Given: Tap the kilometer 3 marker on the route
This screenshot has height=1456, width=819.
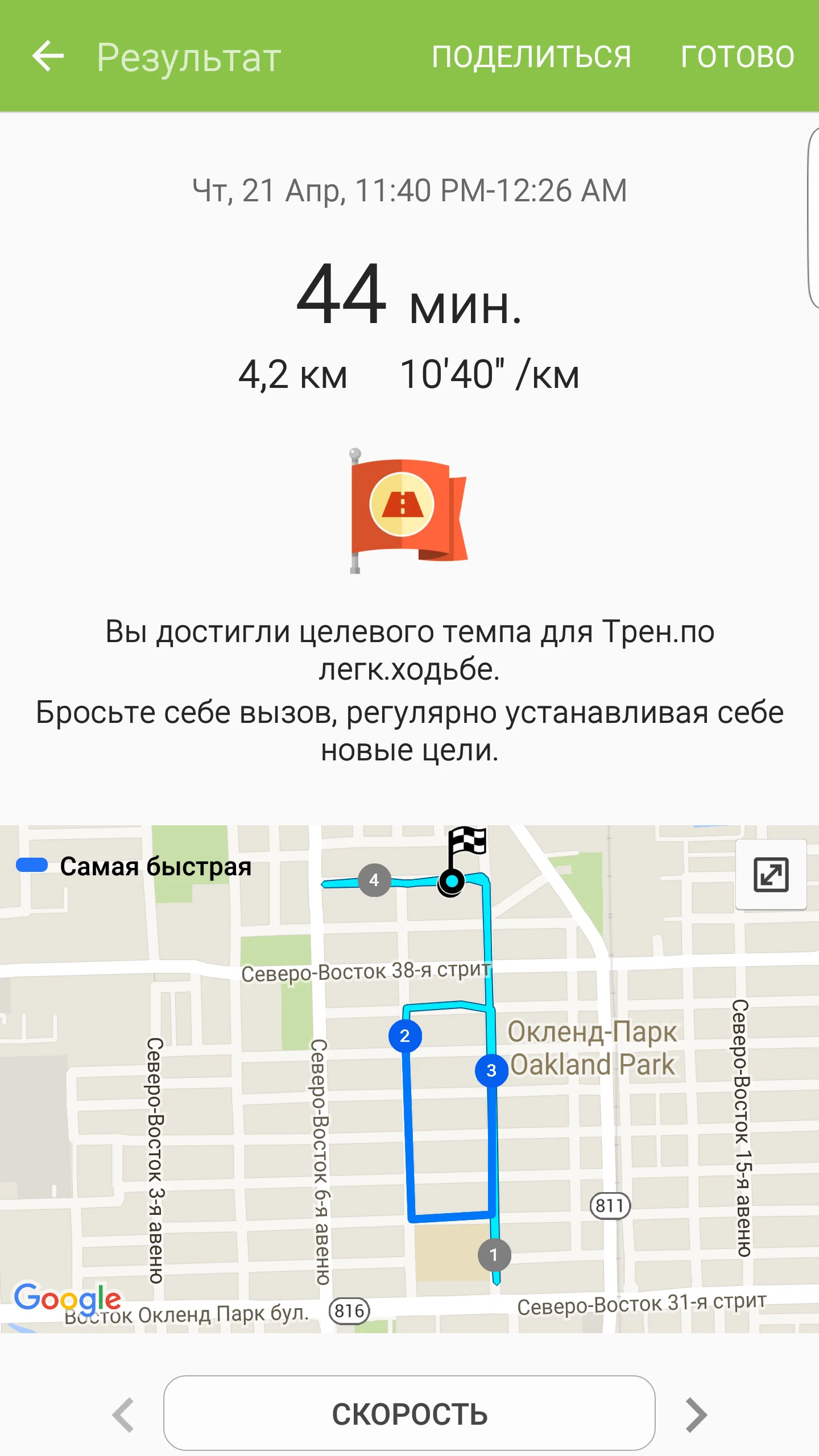Looking at the screenshot, I should click(491, 1070).
